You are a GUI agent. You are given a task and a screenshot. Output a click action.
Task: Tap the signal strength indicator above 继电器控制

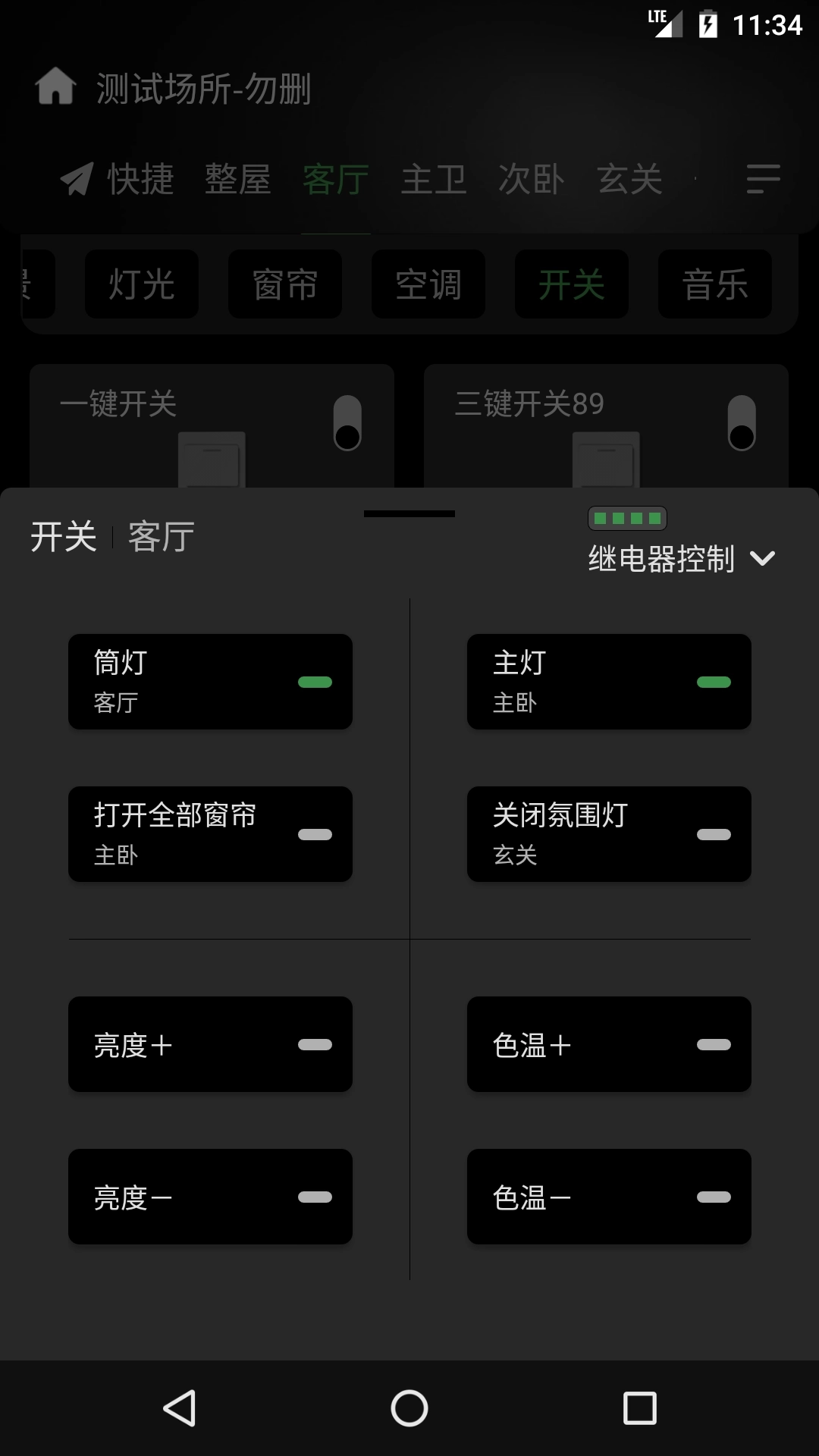point(627,517)
